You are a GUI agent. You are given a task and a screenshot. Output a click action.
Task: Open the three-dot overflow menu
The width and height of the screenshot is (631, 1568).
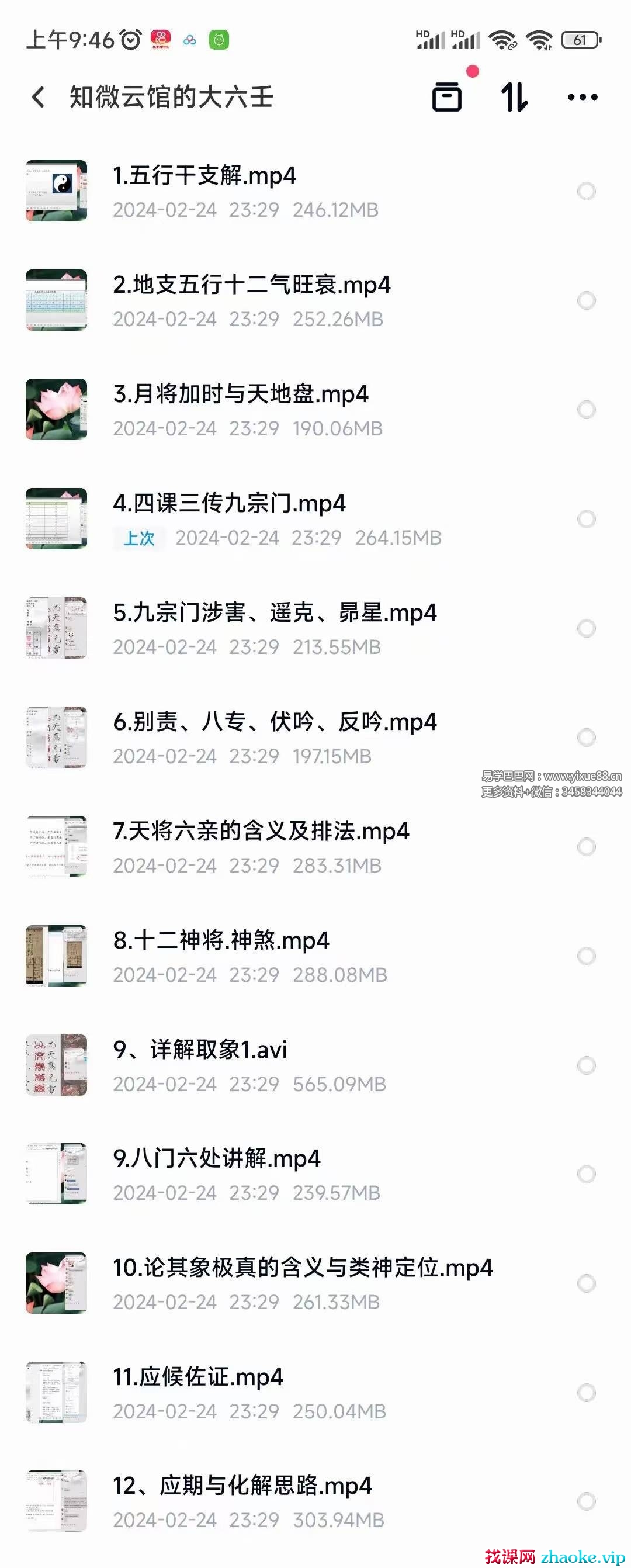(583, 97)
